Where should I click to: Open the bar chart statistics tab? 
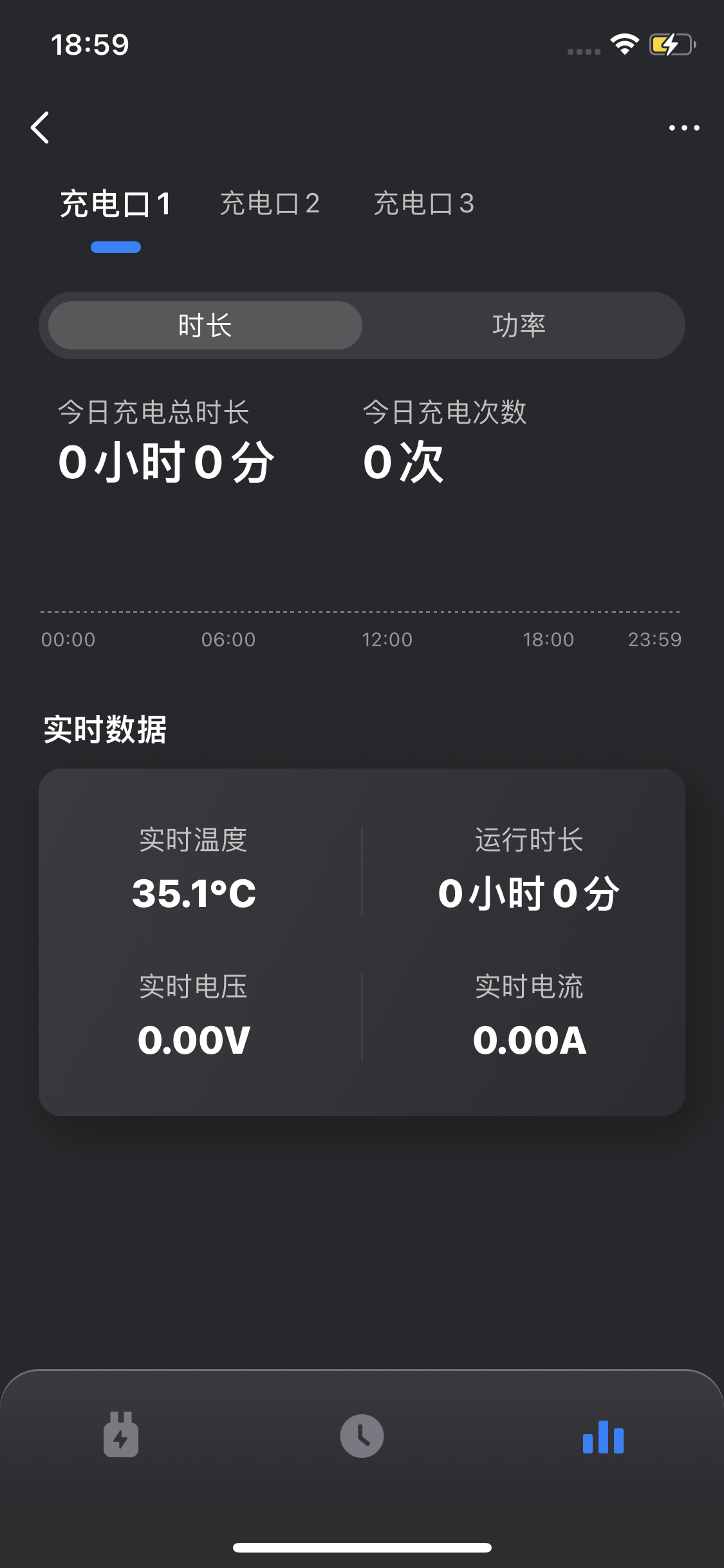point(603,1437)
